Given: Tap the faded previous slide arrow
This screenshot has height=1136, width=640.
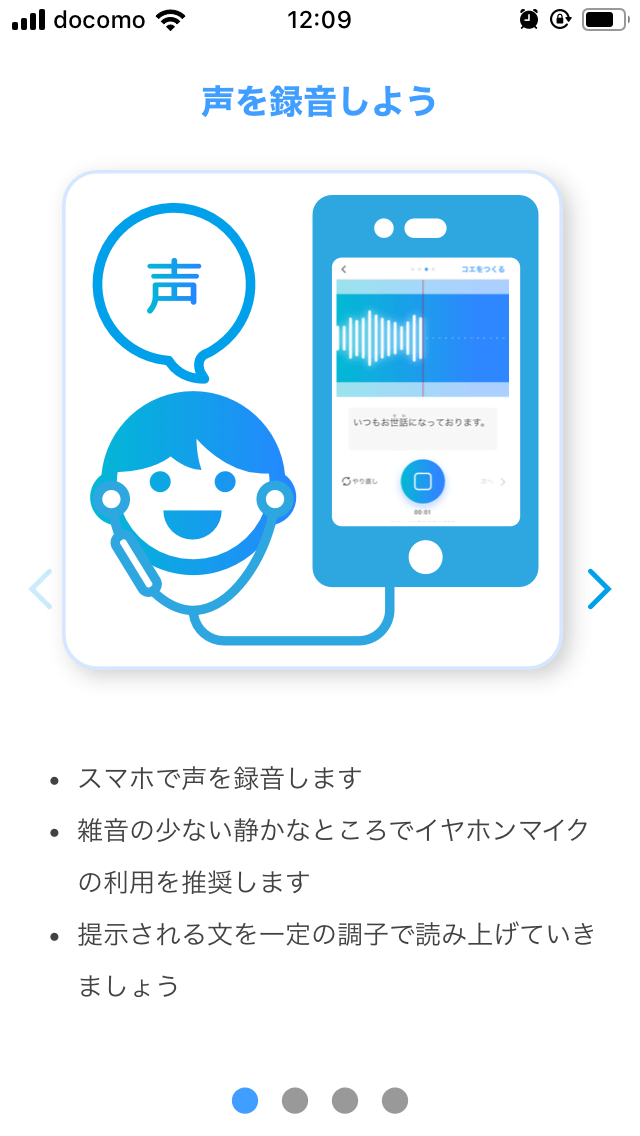Looking at the screenshot, I should click(41, 589).
